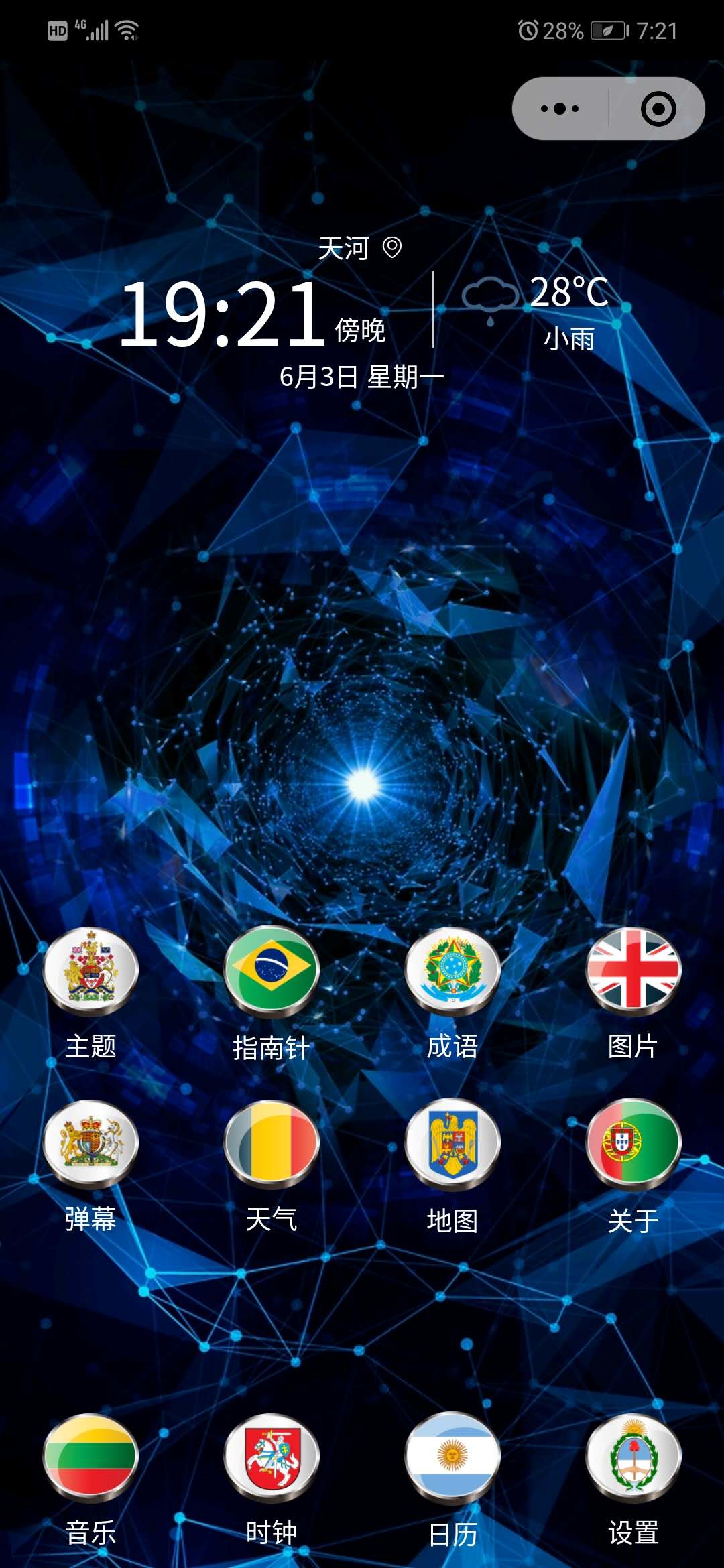
Task: Tap the 天河 location pin
Action: point(391,247)
